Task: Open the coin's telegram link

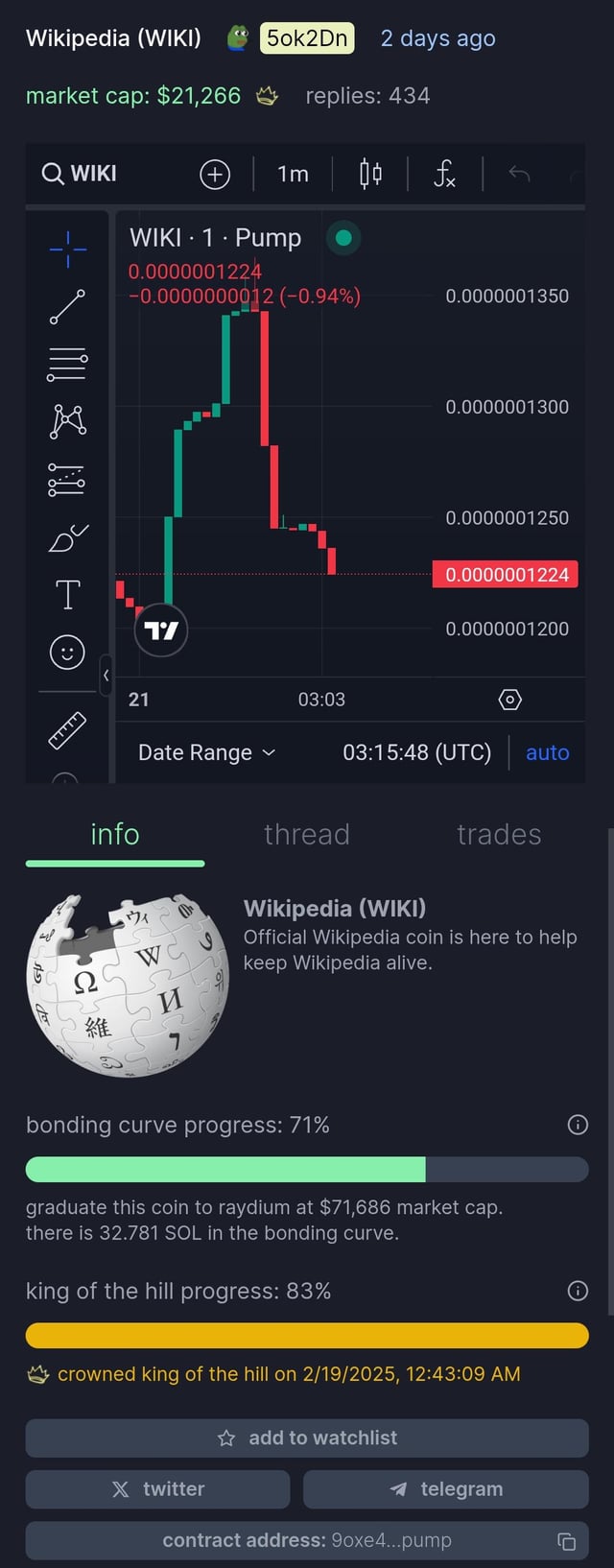Action: pos(446,1489)
